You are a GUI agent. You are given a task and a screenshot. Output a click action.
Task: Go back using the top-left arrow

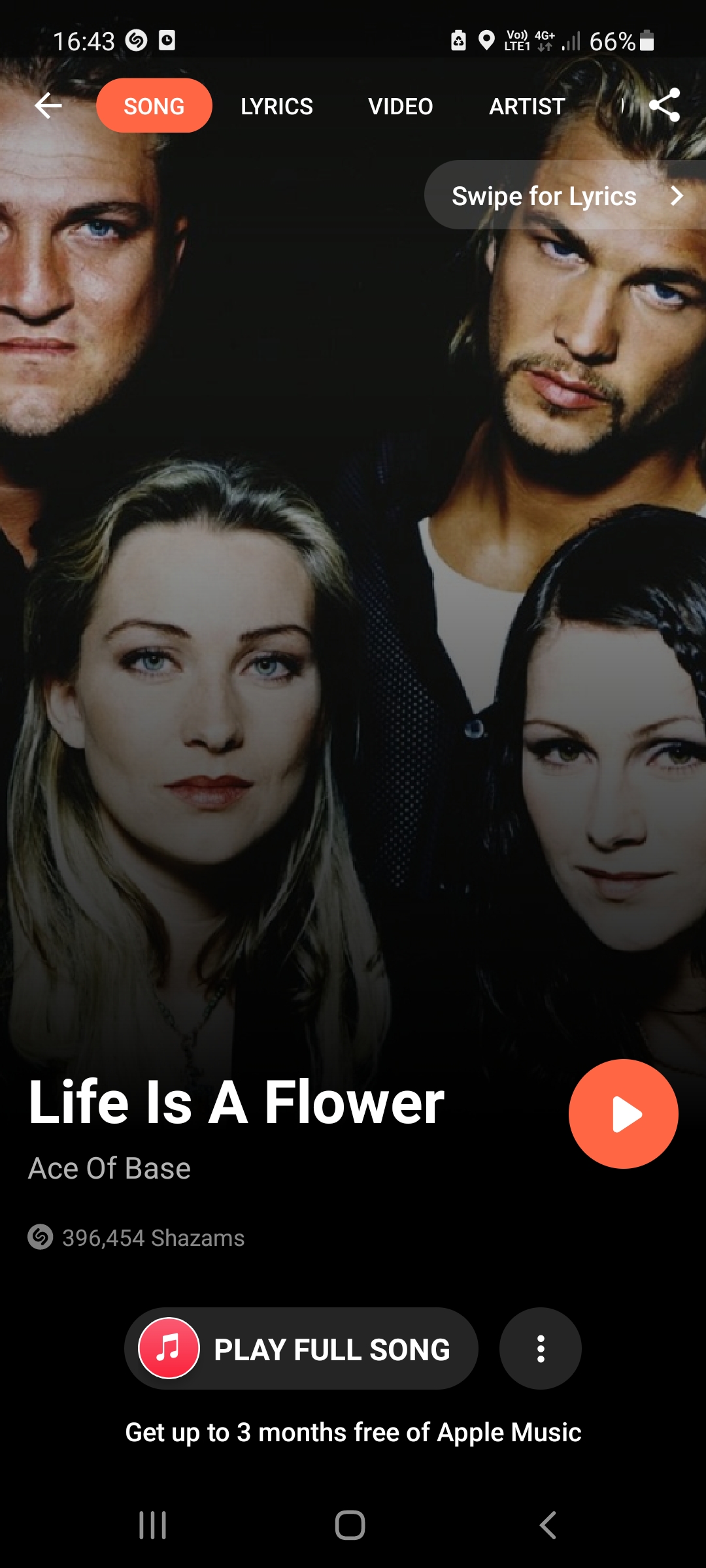48,106
